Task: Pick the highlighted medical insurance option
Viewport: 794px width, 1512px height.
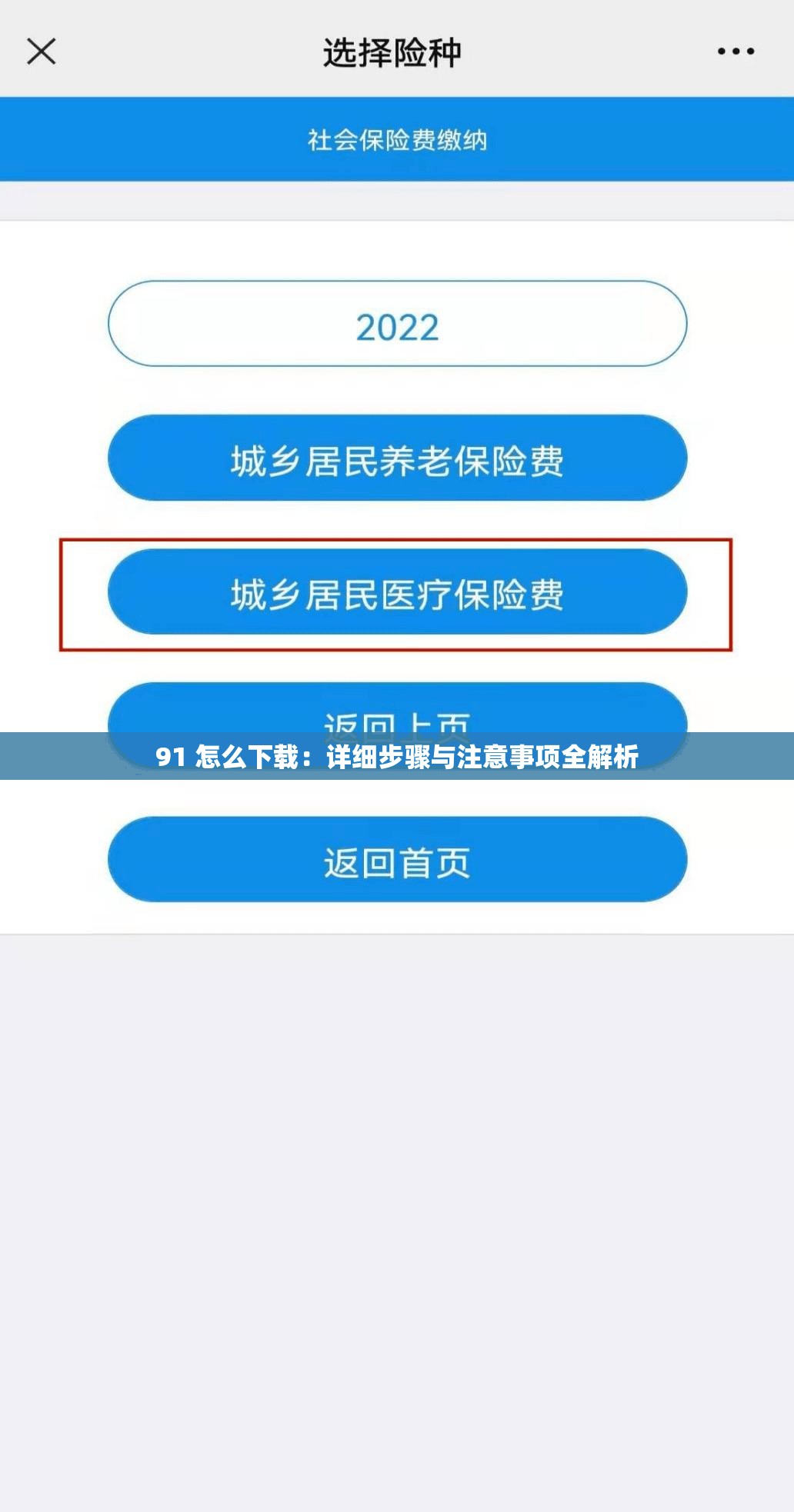Action: (x=397, y=592)
